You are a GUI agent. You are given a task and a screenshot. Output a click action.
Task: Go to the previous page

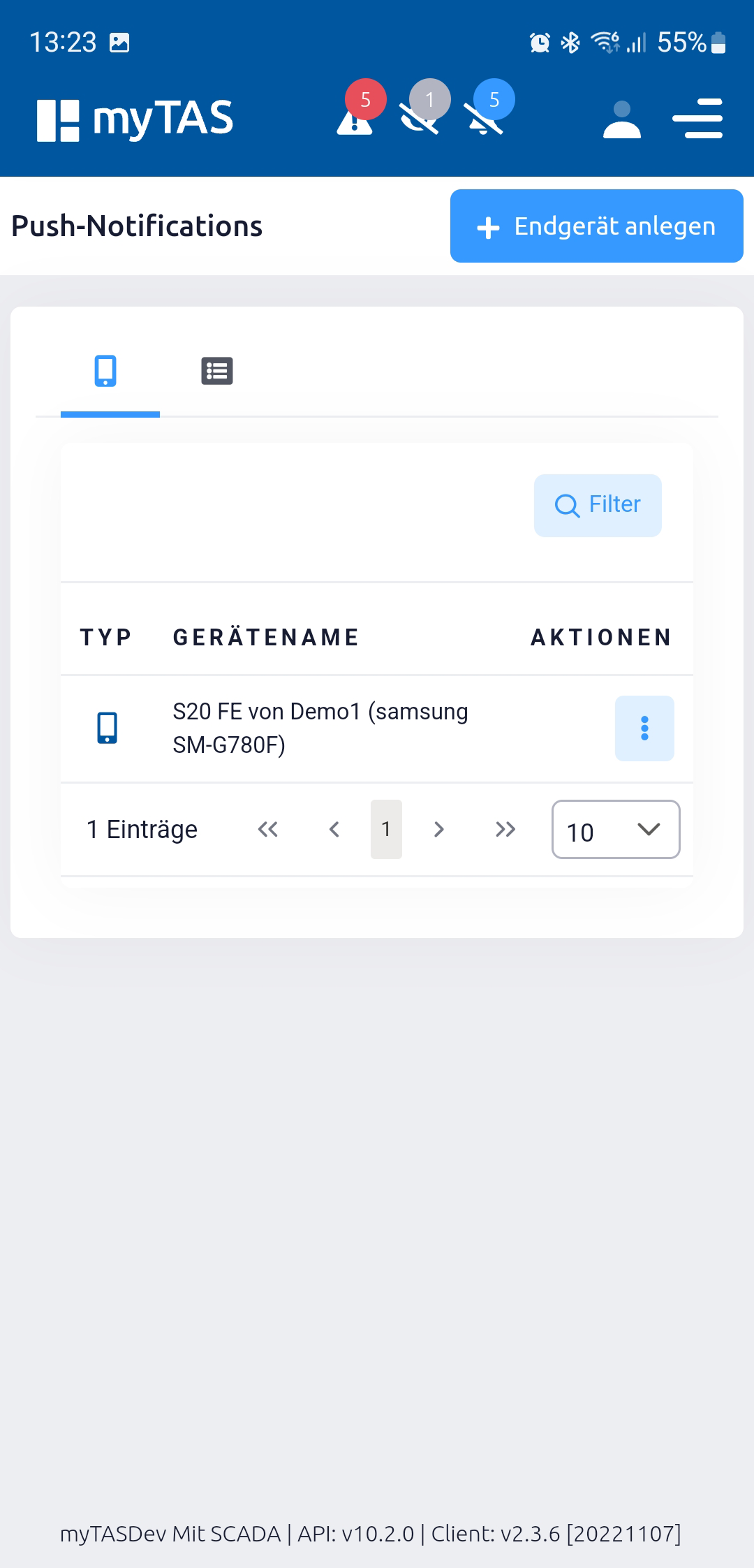click(334, 829)
